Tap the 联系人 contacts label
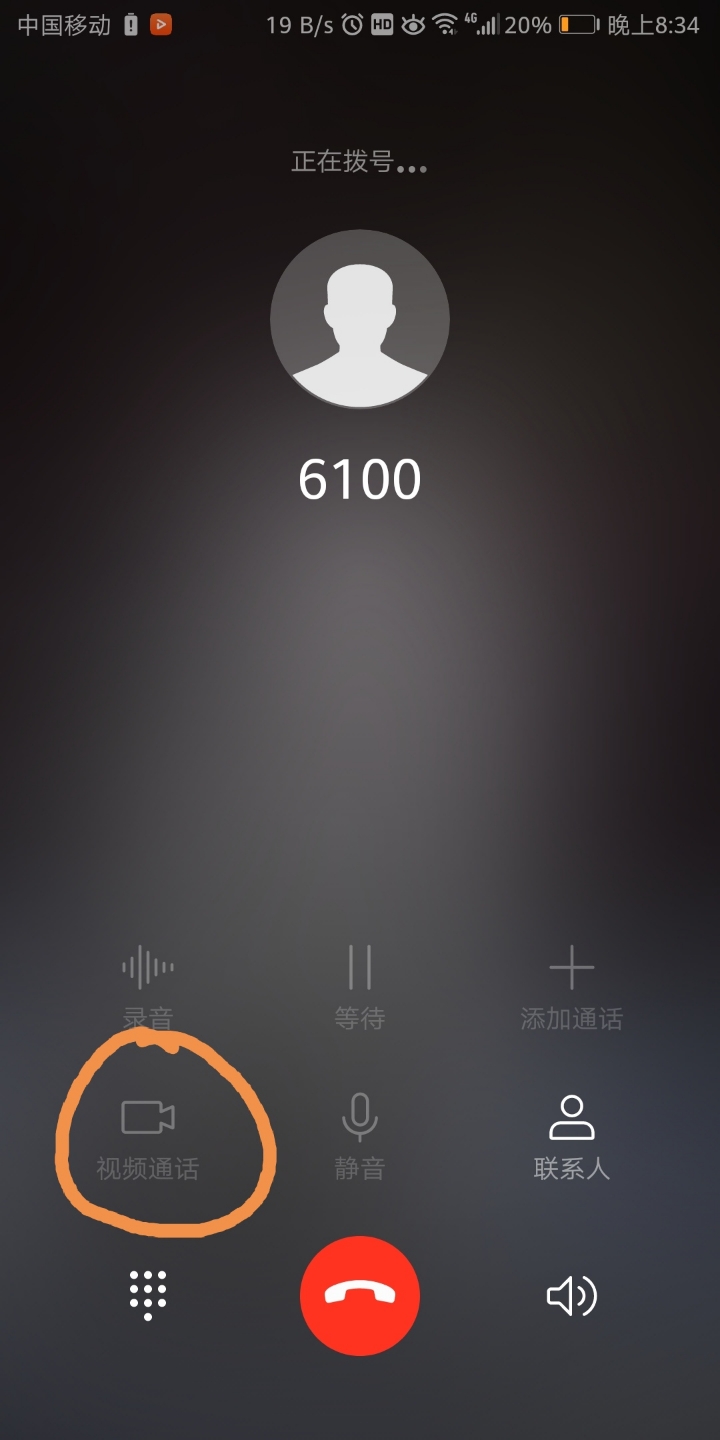This screenshot has width=720, height=1440. tap(571, 1167)
